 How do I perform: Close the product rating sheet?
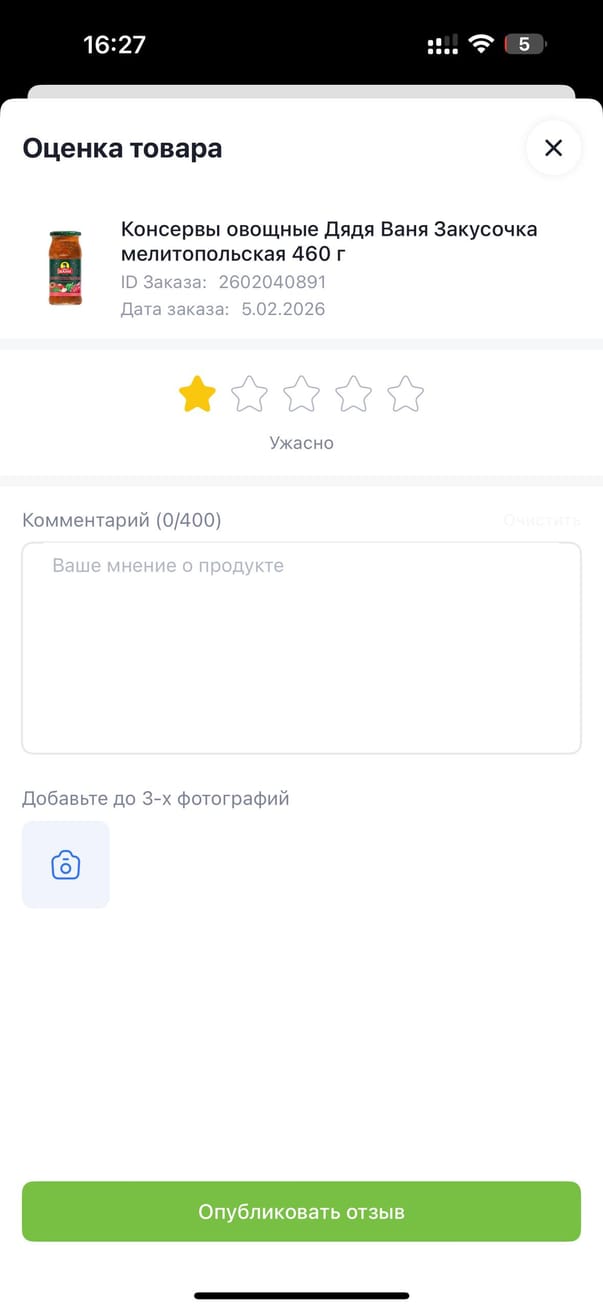(553, 148)
